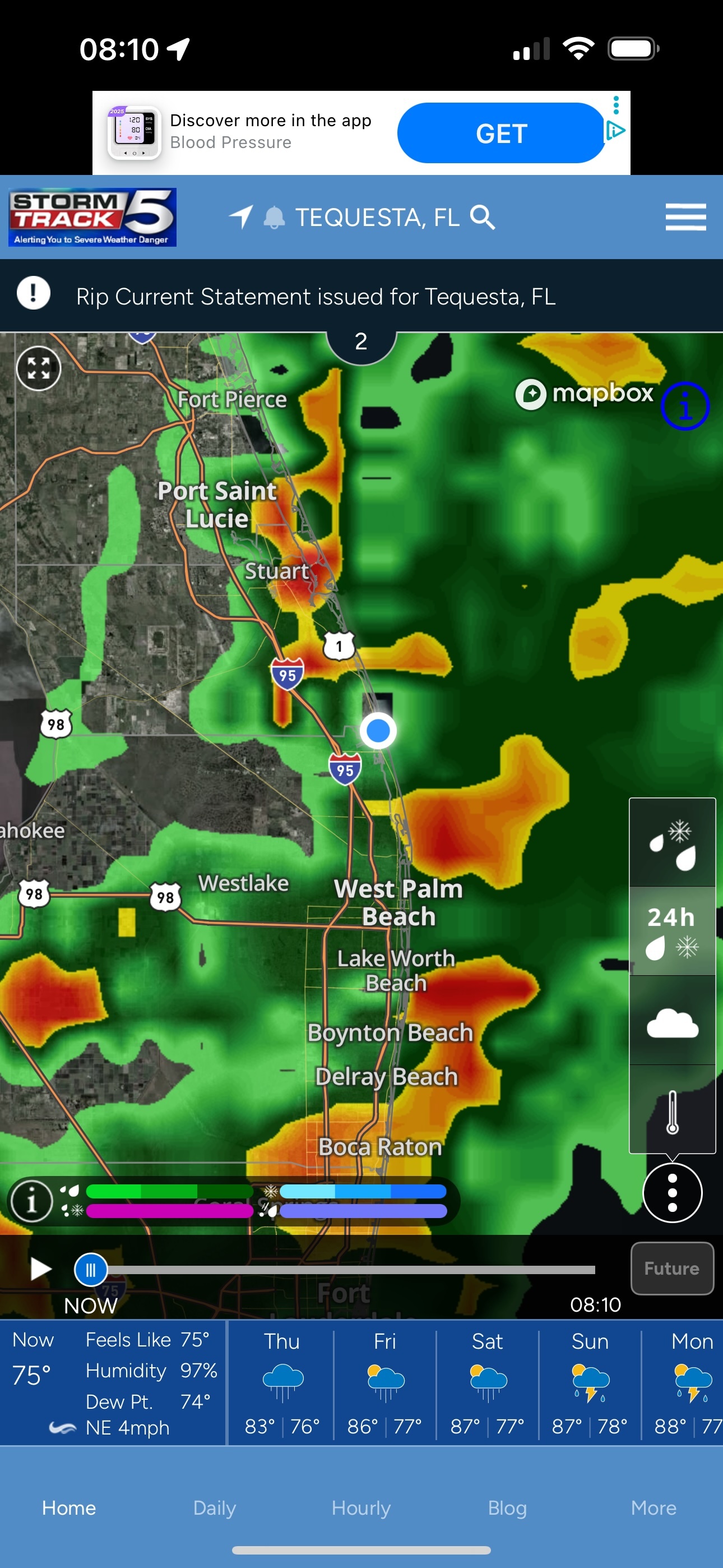Select the temperature map layer
Screen dimensions: 723x1568
[672, 1110]
